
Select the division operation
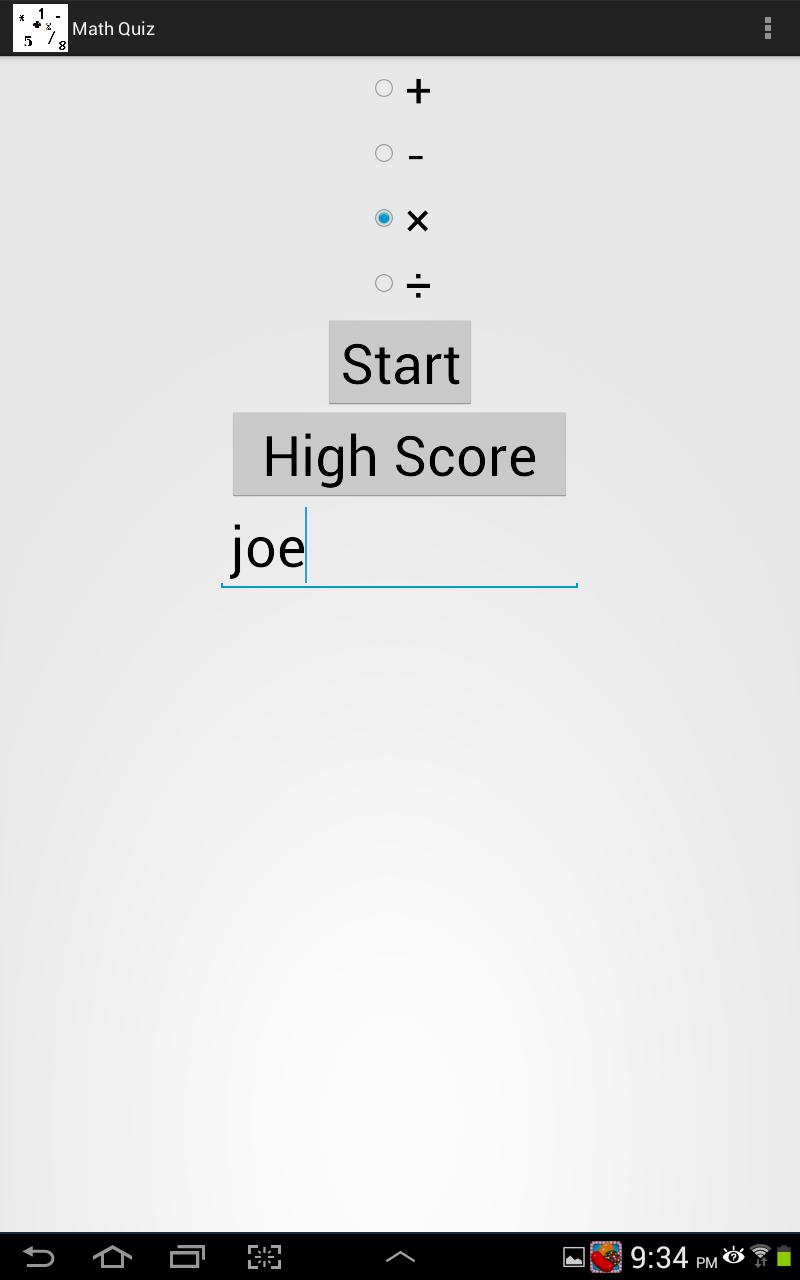point(384,283)
